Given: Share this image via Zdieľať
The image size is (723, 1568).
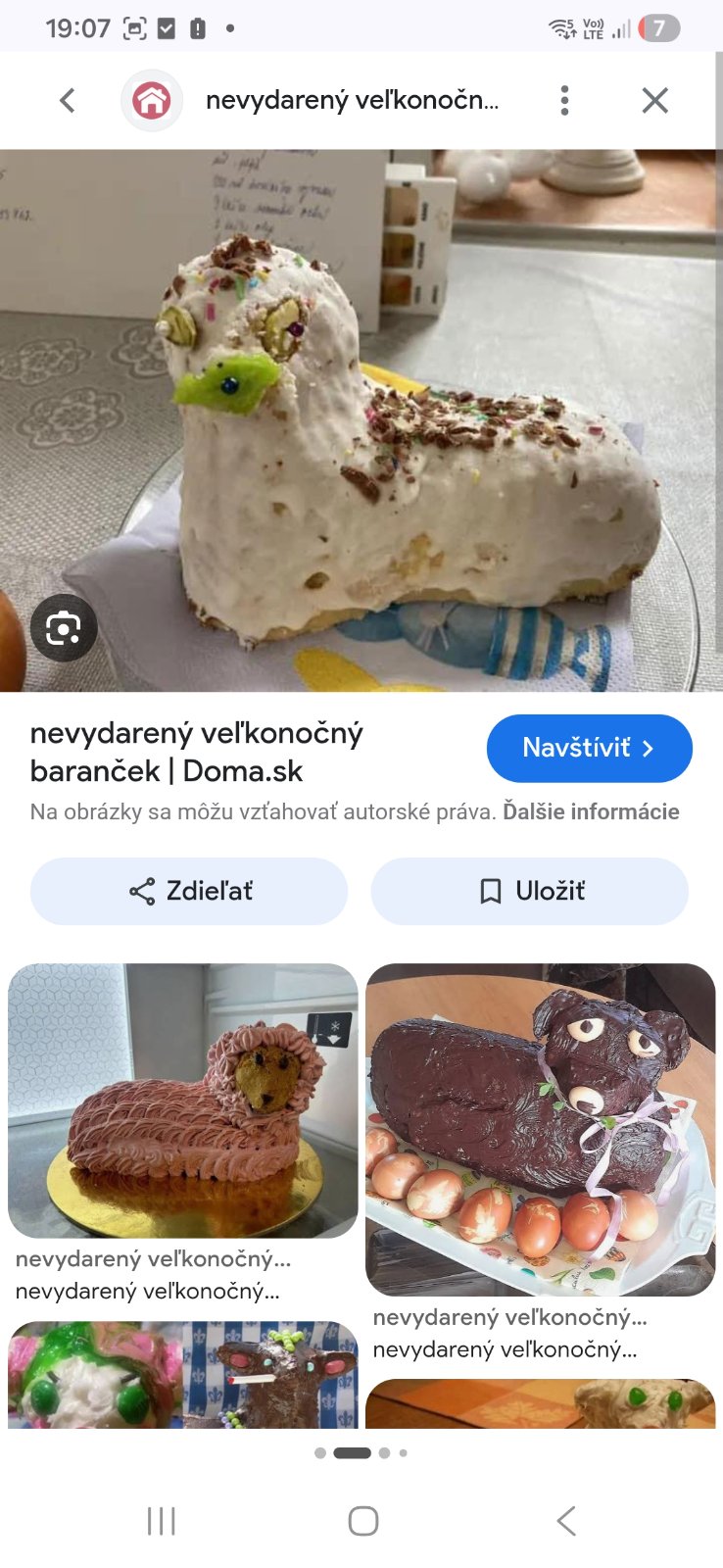Looking at the screenshot, I should tap(189, 891).
